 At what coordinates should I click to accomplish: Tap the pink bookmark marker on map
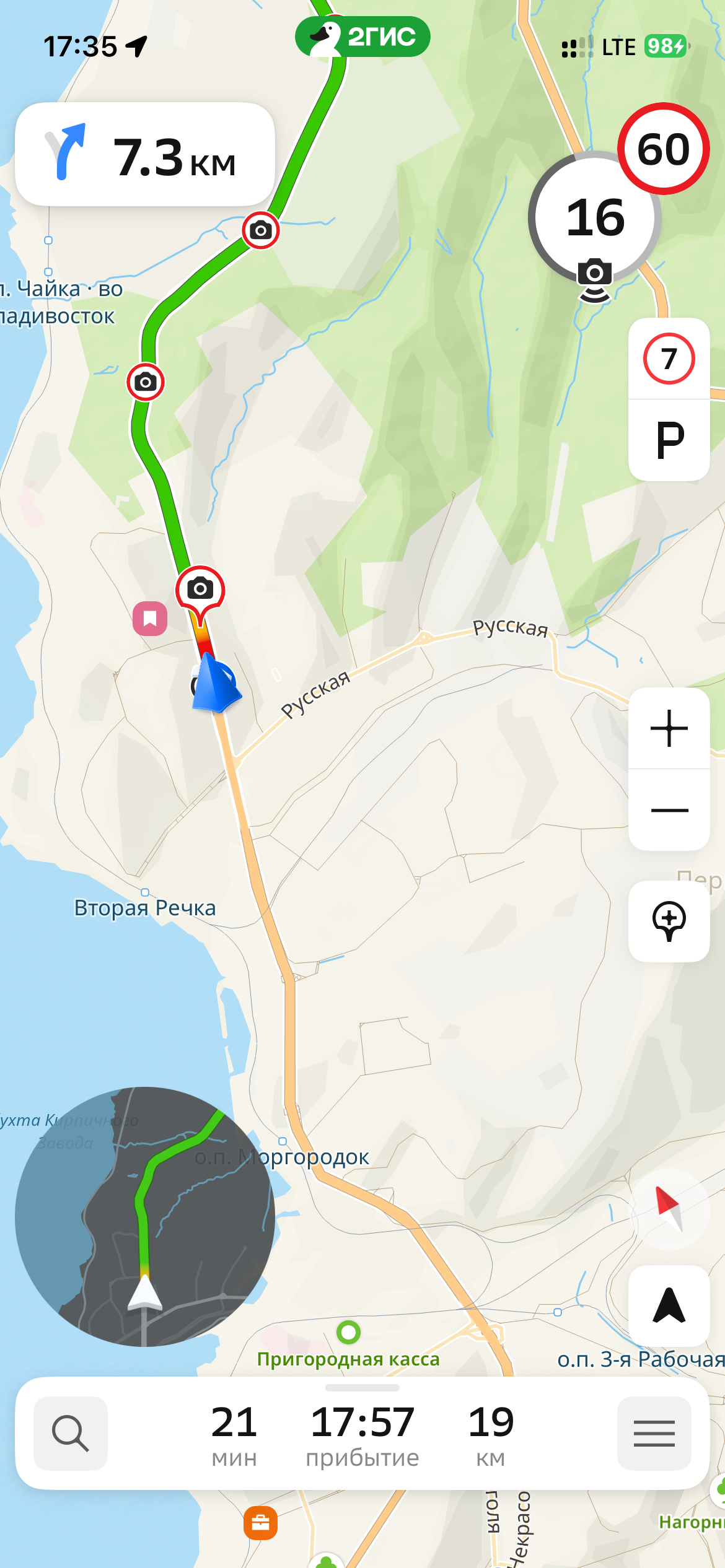150,618
